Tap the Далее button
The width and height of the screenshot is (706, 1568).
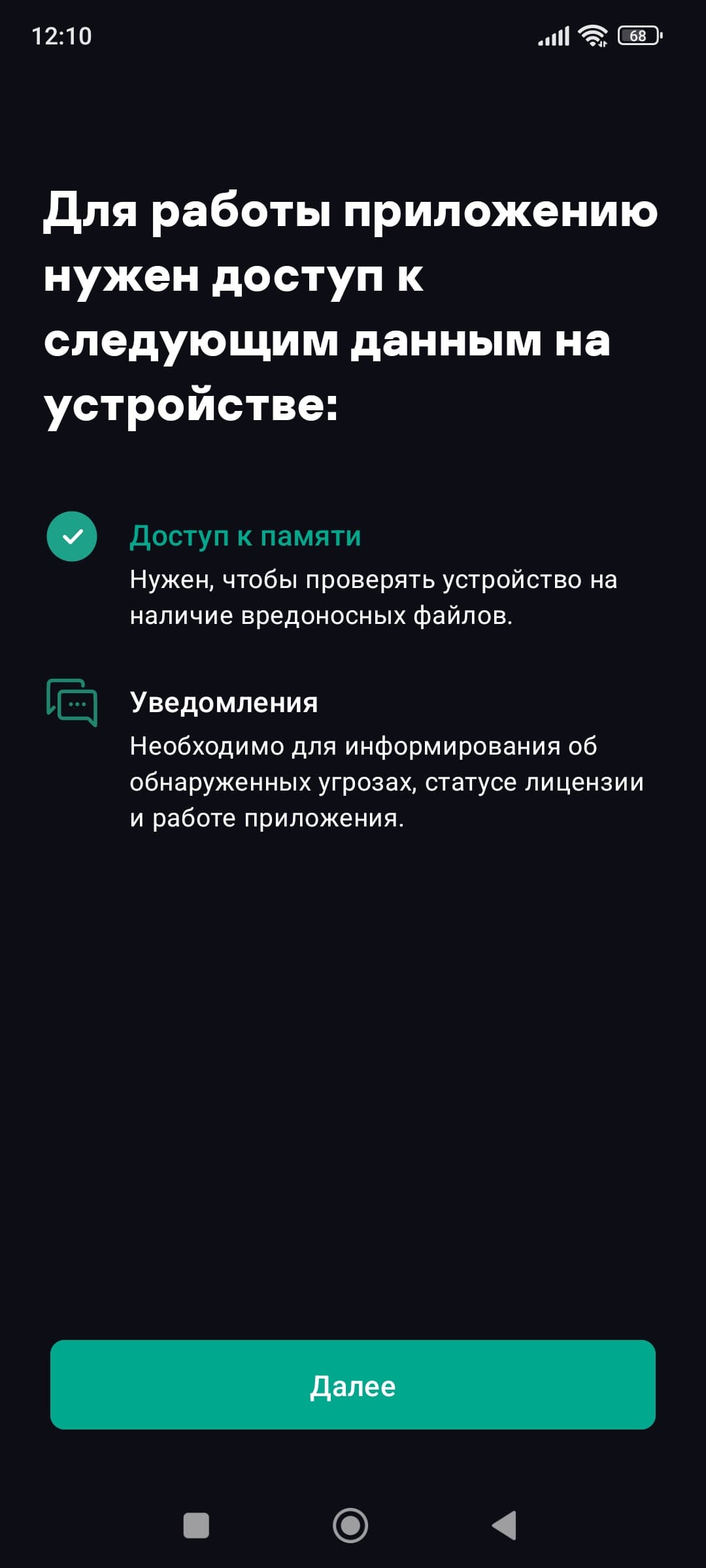(x=353, y=1385)
